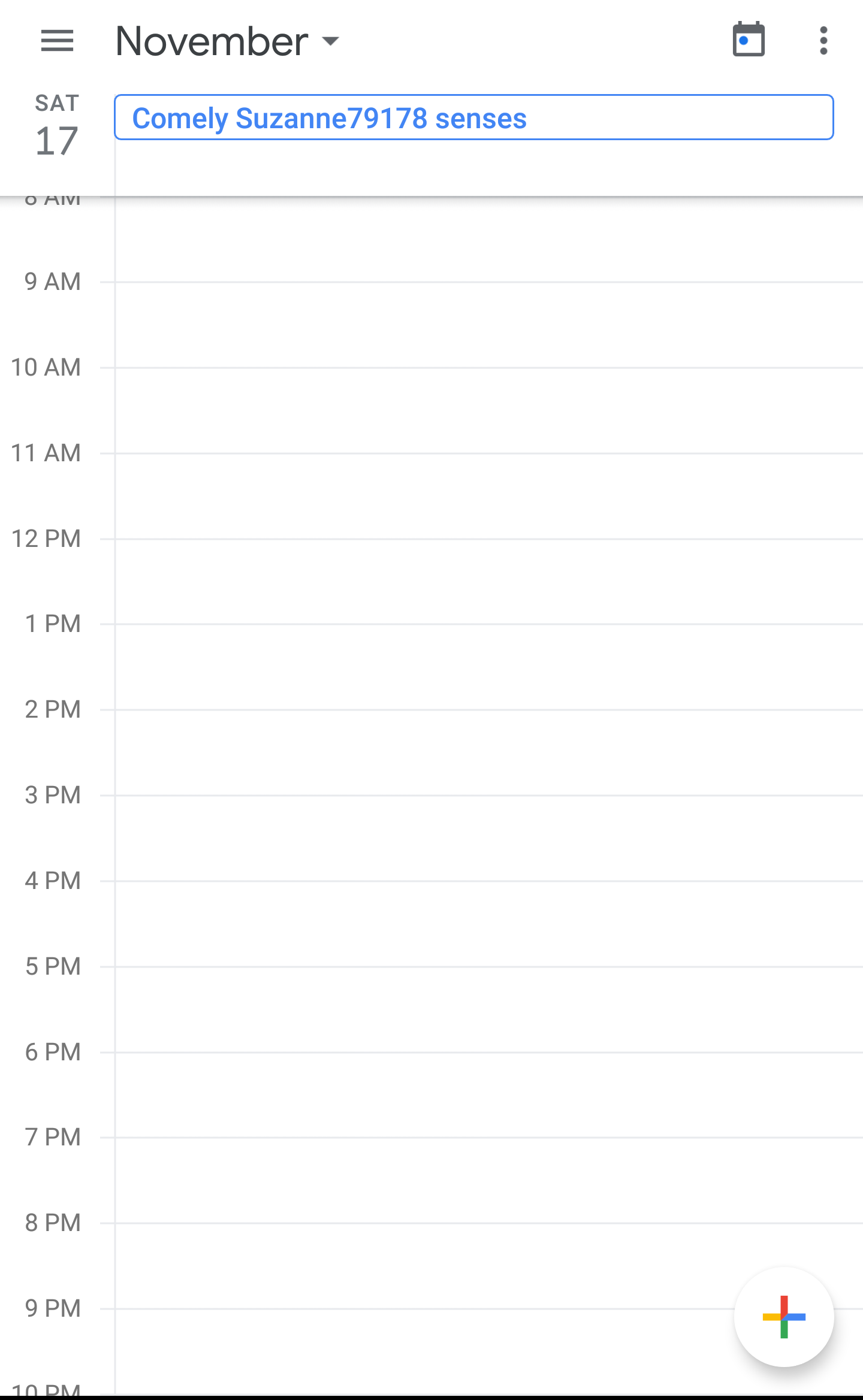Jump to today with the calendar icon
863x1400 pixels.
749,40
